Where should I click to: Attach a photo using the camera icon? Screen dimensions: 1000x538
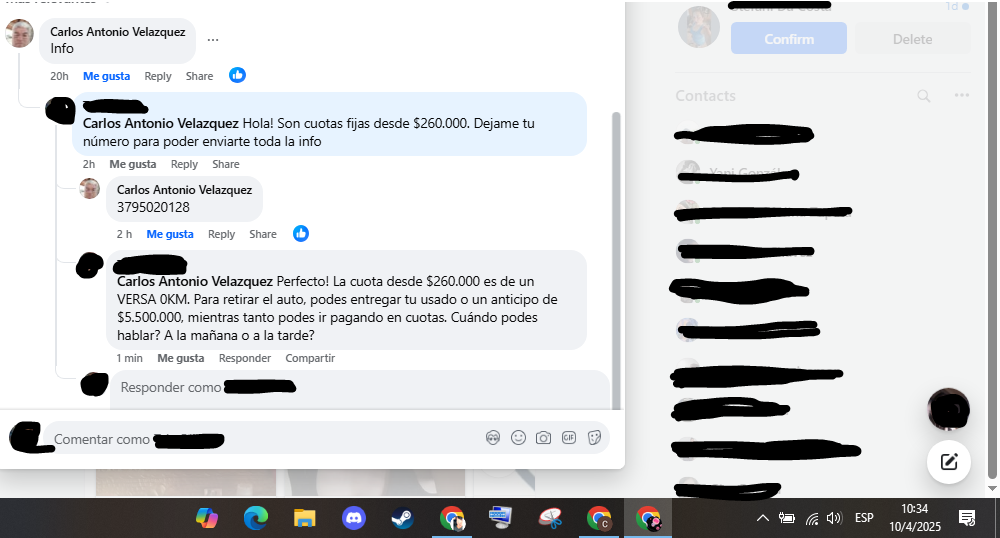(543, 438)
